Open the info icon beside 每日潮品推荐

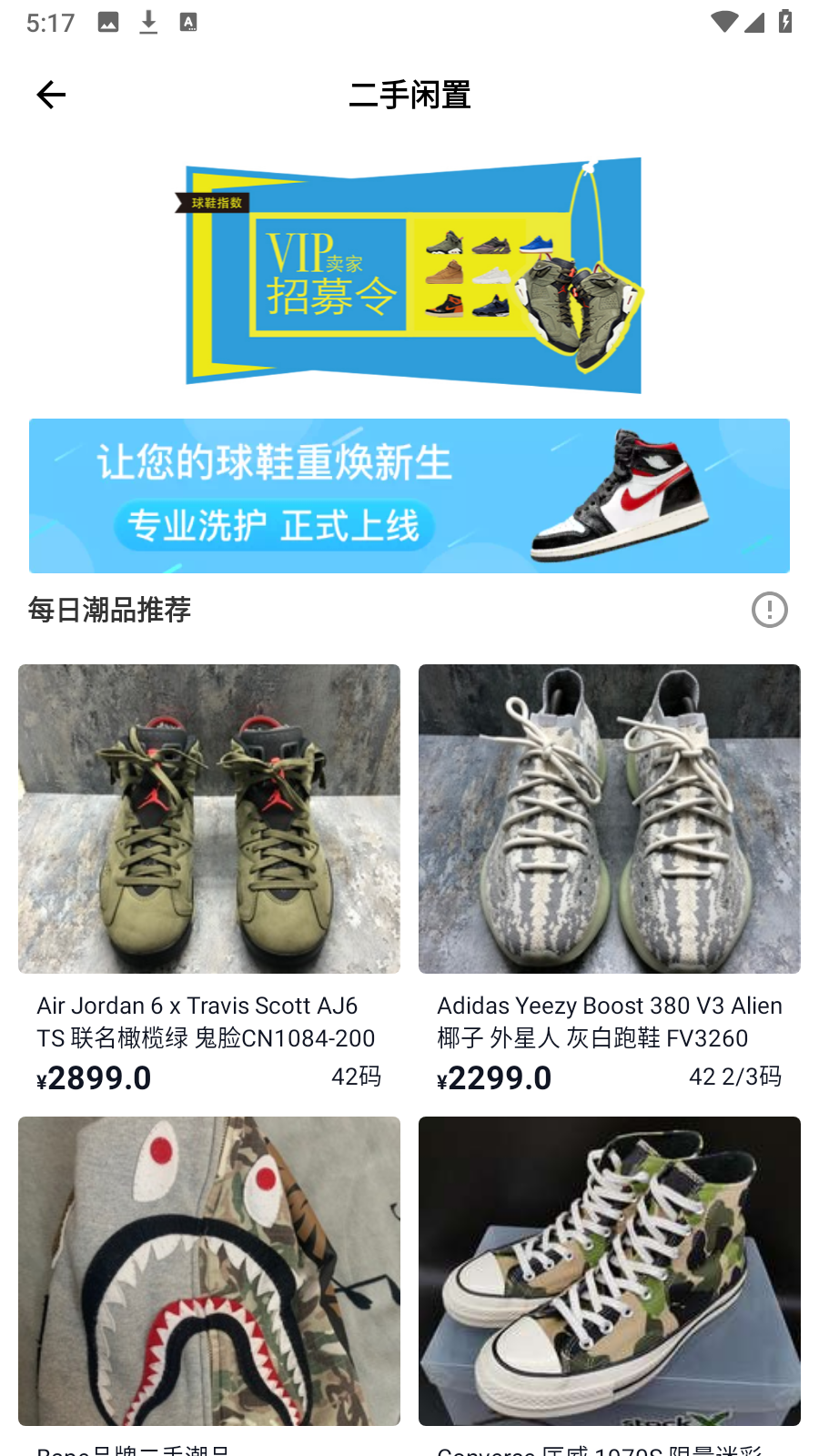pyautogui.click(x=769, y=610)
